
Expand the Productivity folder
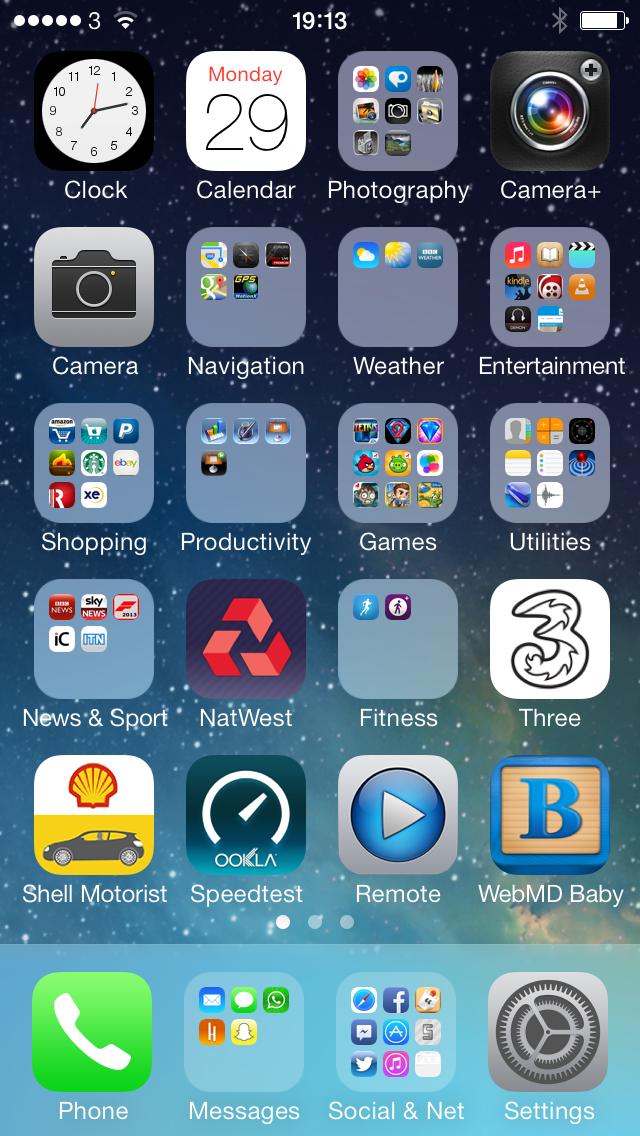click(246, 463)
